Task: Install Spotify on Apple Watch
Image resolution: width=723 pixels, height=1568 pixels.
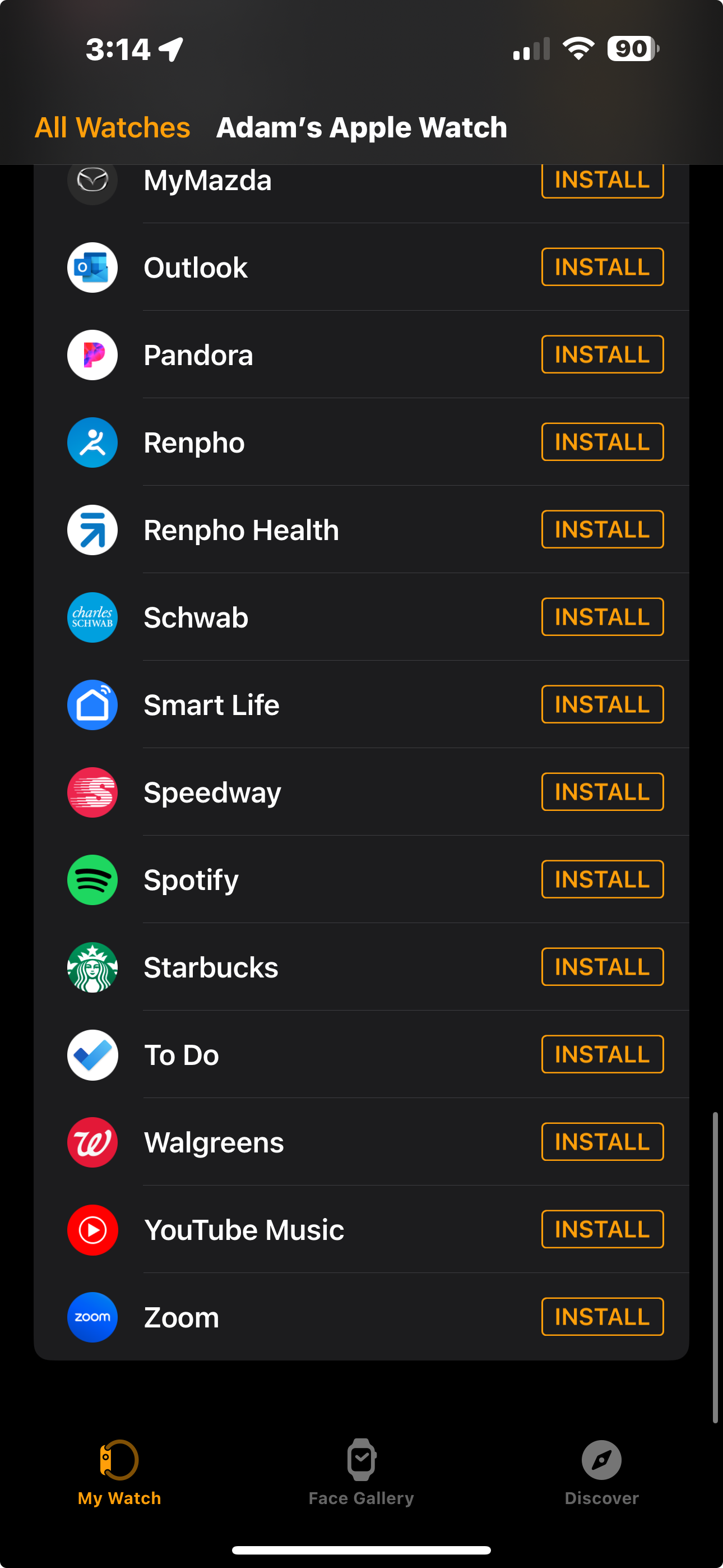Action: point(602,879)
